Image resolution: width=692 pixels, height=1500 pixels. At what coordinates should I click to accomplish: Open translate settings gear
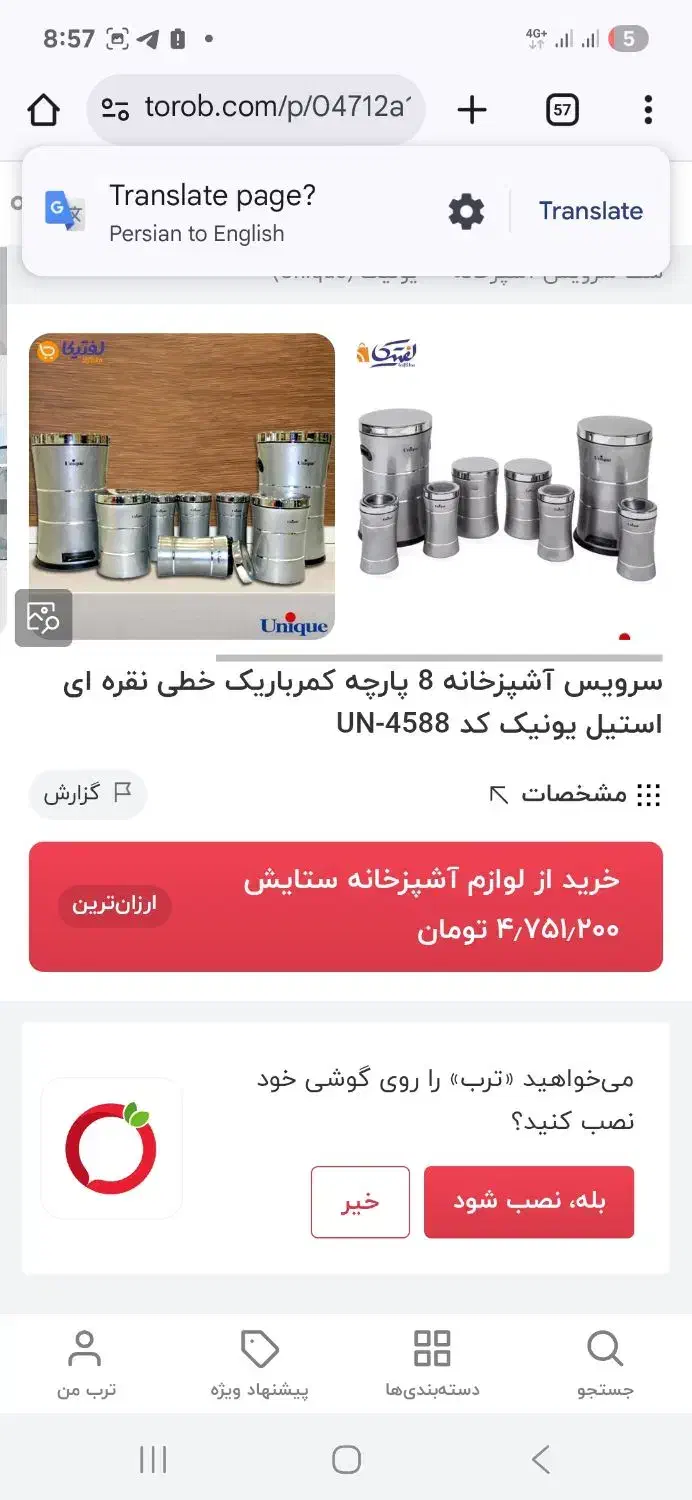click(466, 211)
